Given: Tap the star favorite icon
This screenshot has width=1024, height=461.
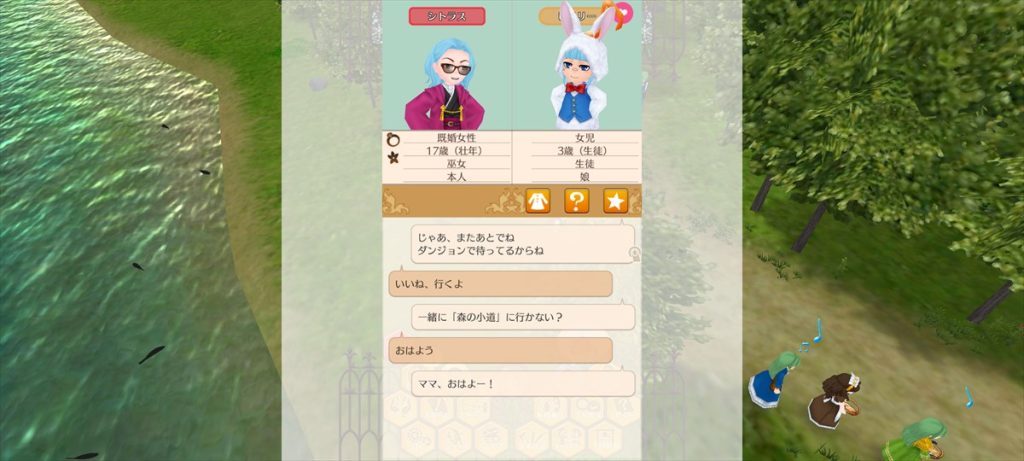Looking at the screenshot, I should 615,201.
